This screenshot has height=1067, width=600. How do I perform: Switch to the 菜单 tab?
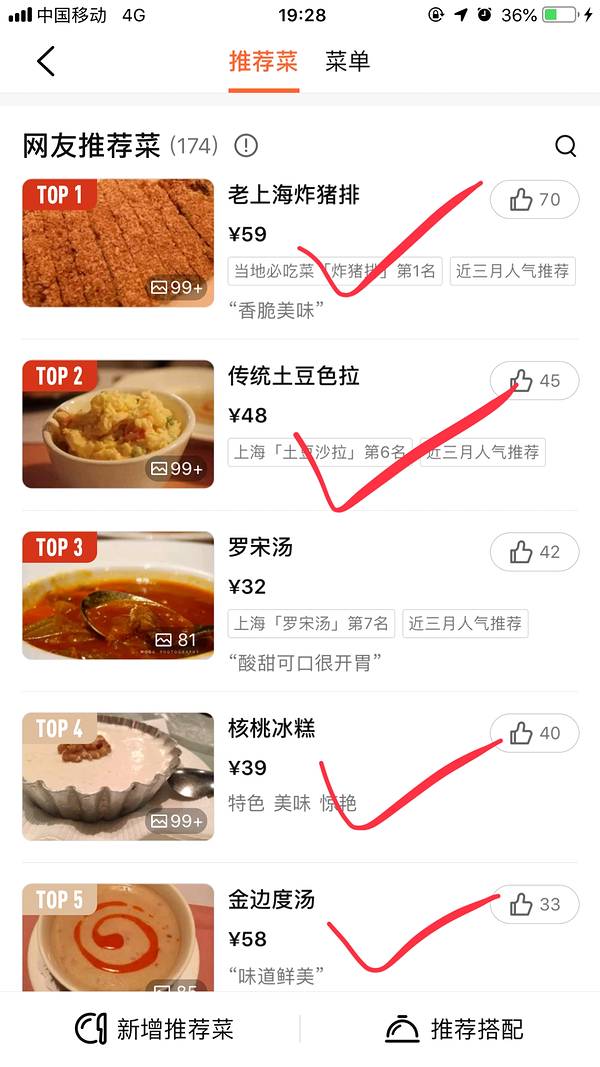click(347, 61)
